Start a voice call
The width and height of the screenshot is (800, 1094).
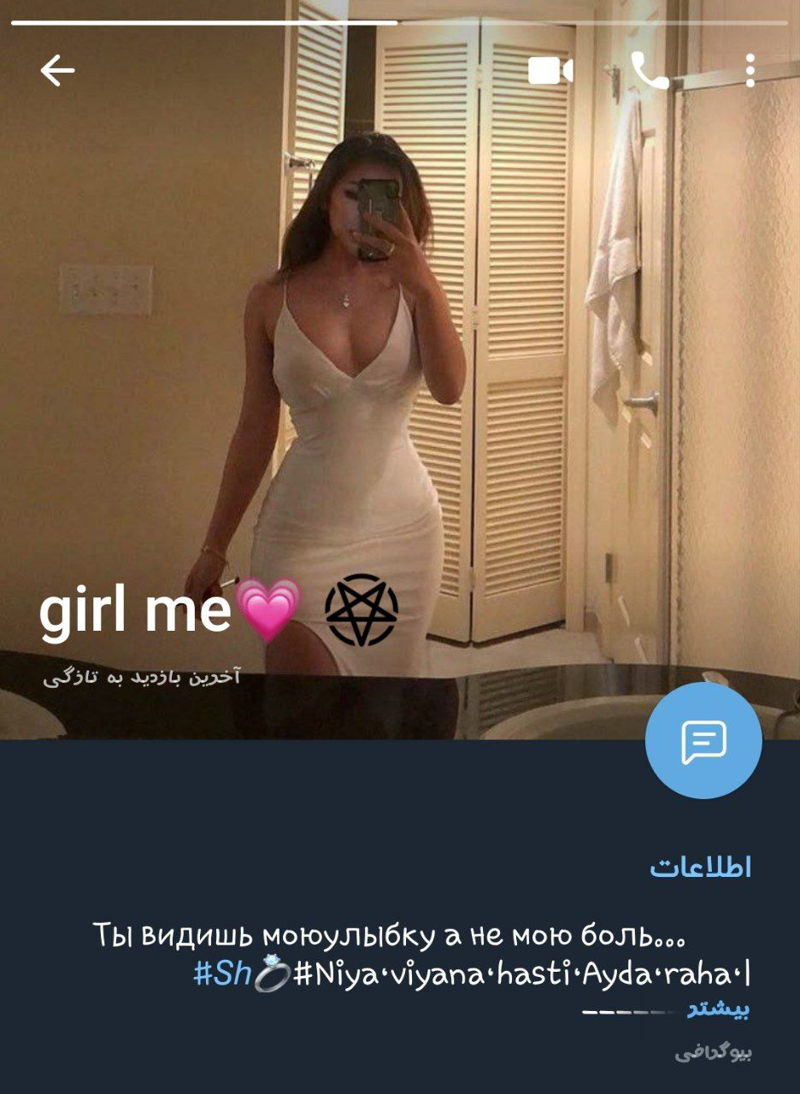click(x=649, y=70)
